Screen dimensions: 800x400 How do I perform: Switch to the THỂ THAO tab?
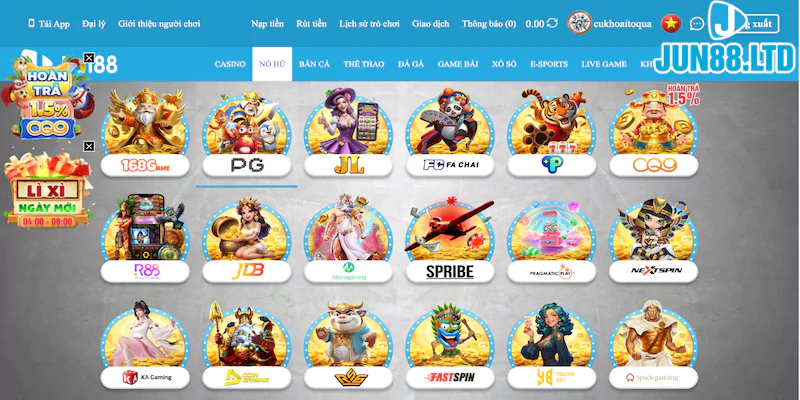(363, 64)
